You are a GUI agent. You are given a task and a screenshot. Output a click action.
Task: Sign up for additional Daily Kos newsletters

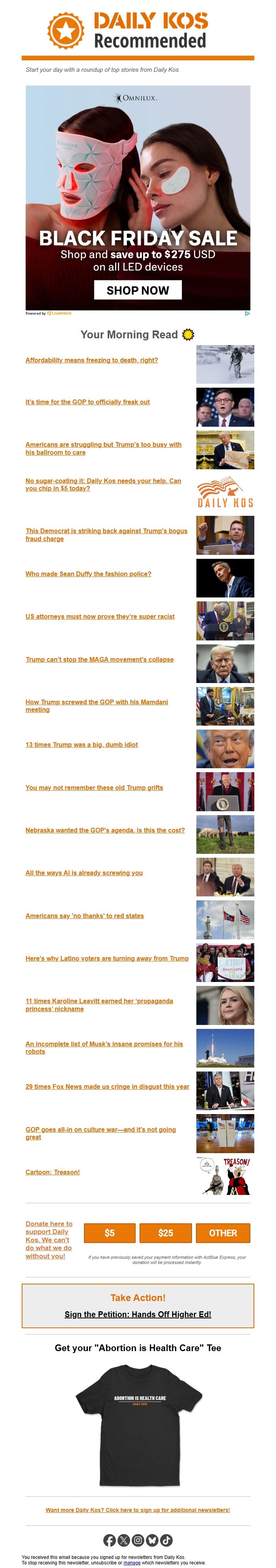(137, 1510)
